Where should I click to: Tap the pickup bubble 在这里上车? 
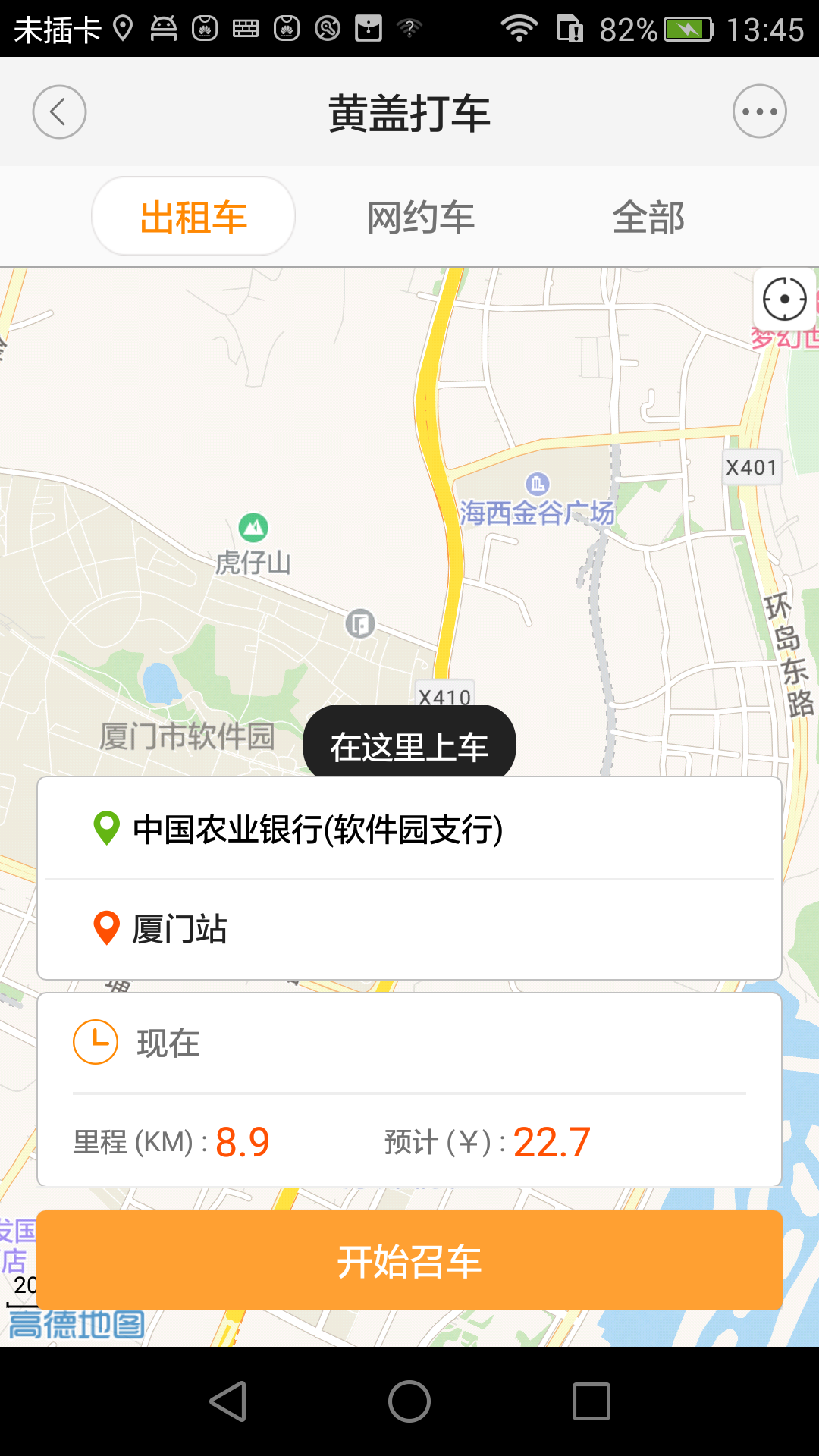[x=409, y=743]
